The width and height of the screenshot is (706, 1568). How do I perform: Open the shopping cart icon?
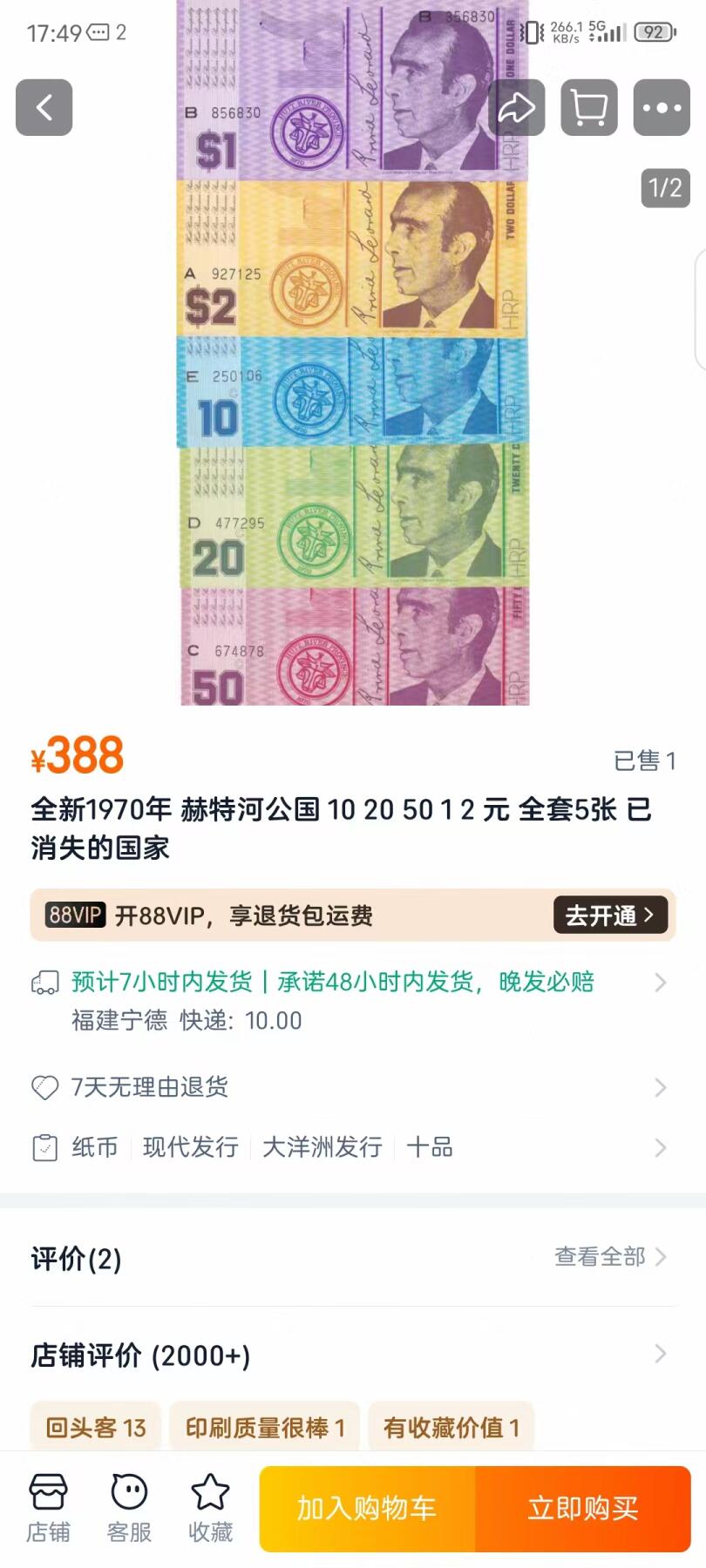coord(589,107)
